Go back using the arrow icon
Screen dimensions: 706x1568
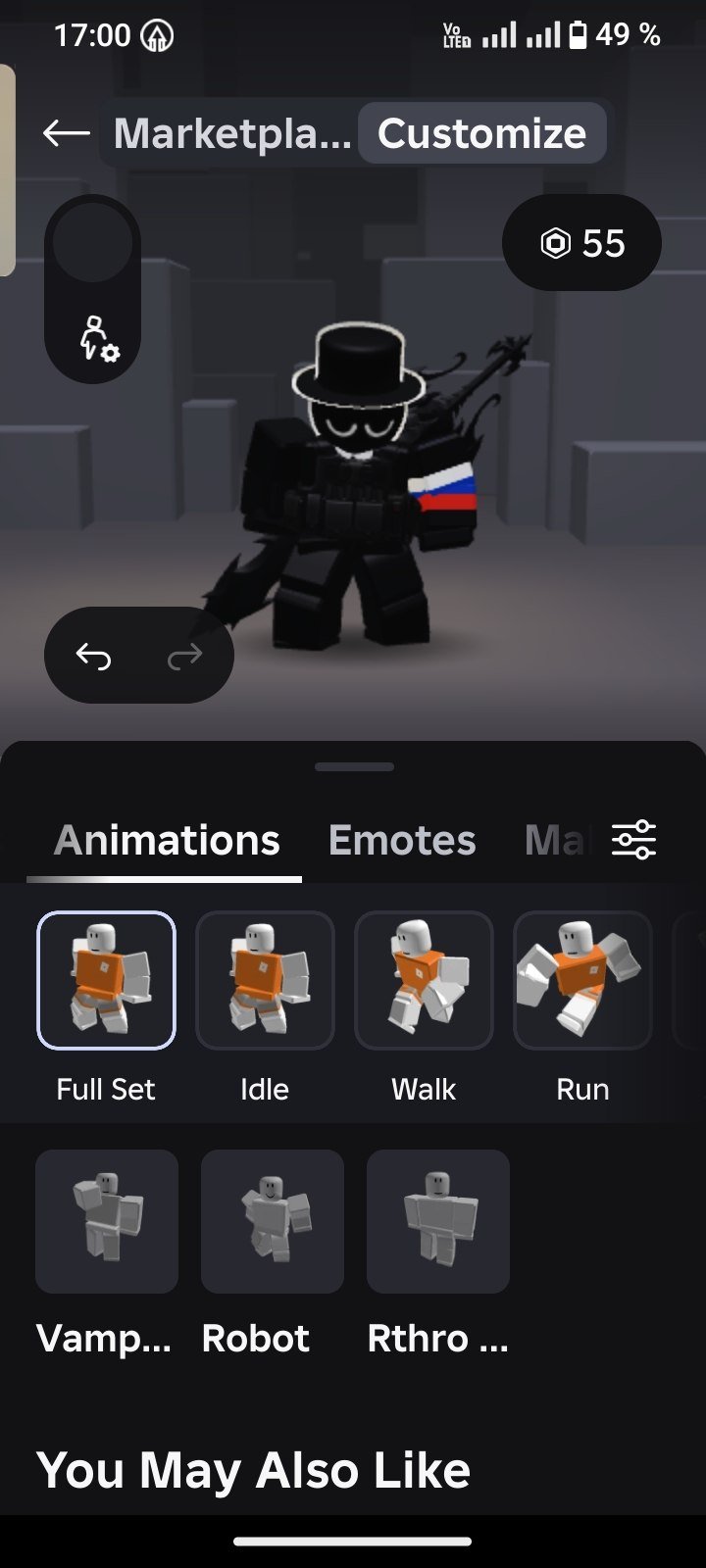click(67, 133)
